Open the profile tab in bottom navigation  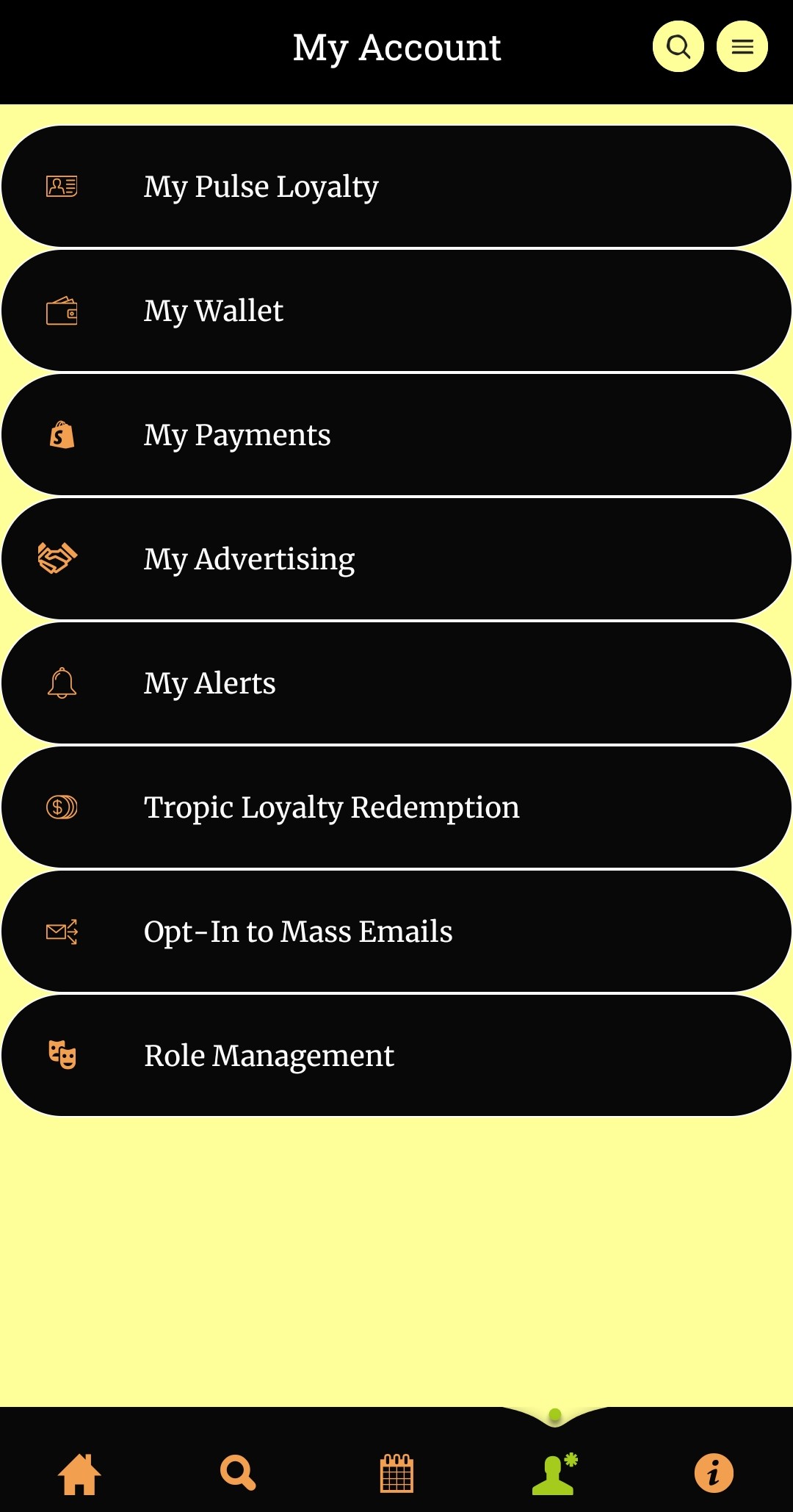(x=555, y=1473)
